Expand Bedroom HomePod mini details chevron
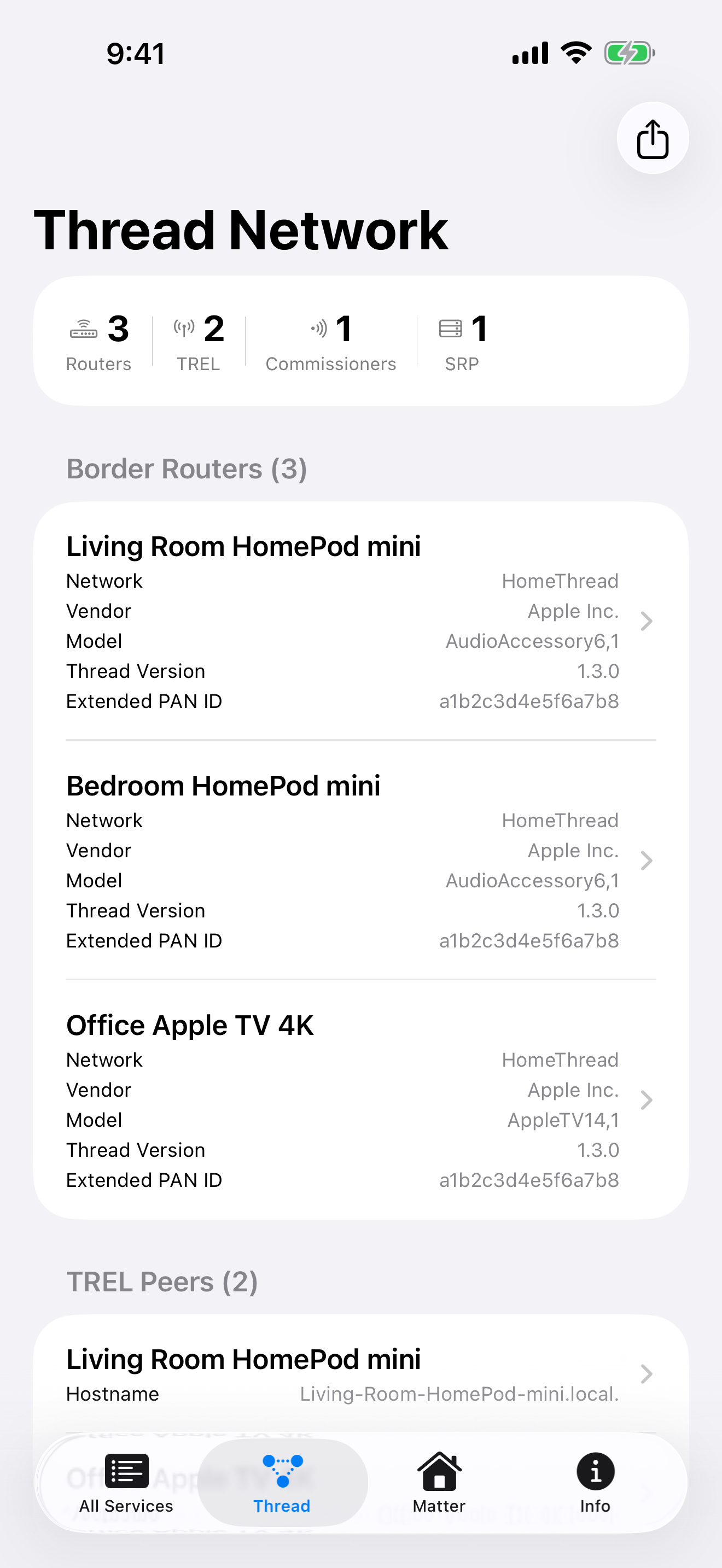 pyautogui.click(x=646, y=860)
